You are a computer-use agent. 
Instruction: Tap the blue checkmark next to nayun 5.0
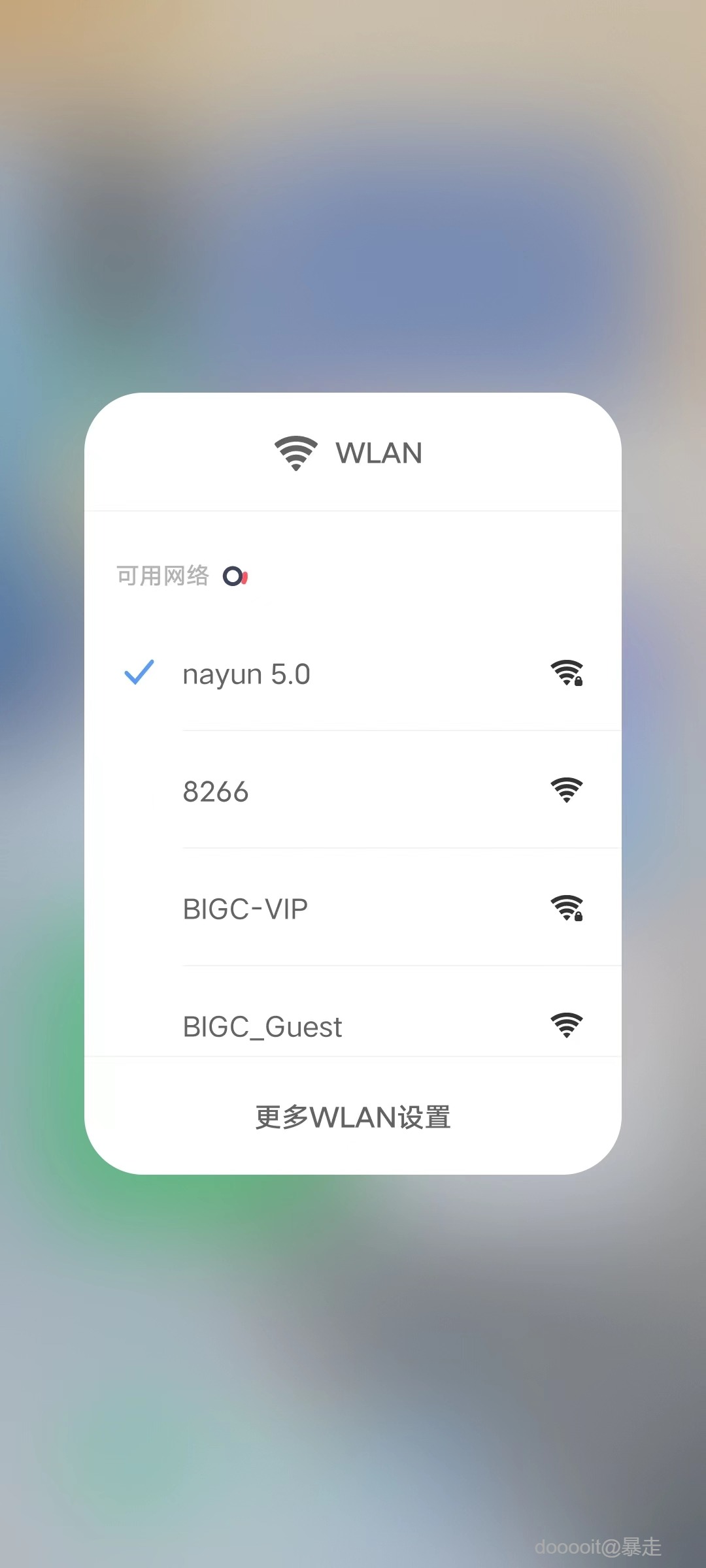point(139,673)
